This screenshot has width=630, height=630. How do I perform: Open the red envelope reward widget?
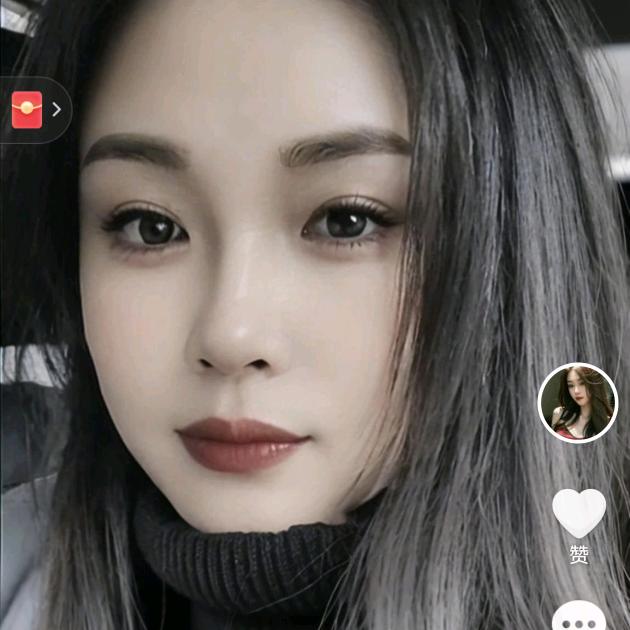[x=28, y=109]
